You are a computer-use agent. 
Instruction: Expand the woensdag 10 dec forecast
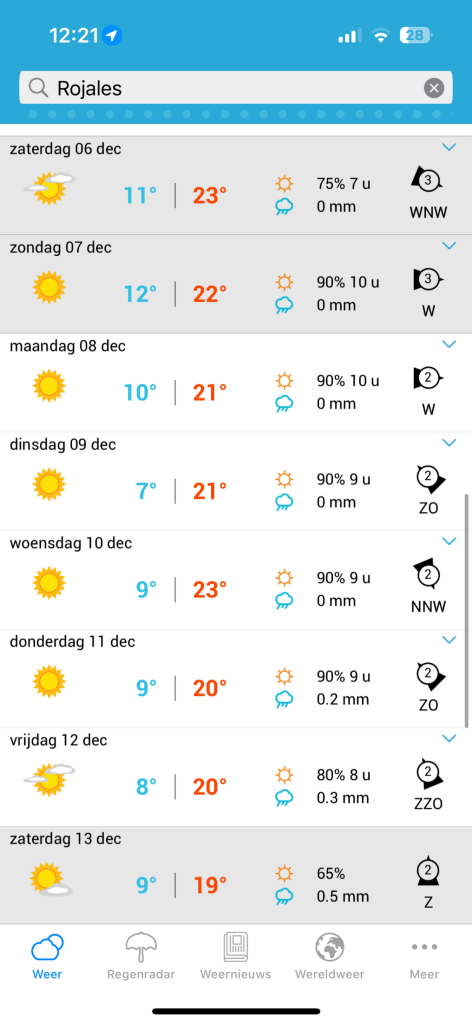click(448, 541)
